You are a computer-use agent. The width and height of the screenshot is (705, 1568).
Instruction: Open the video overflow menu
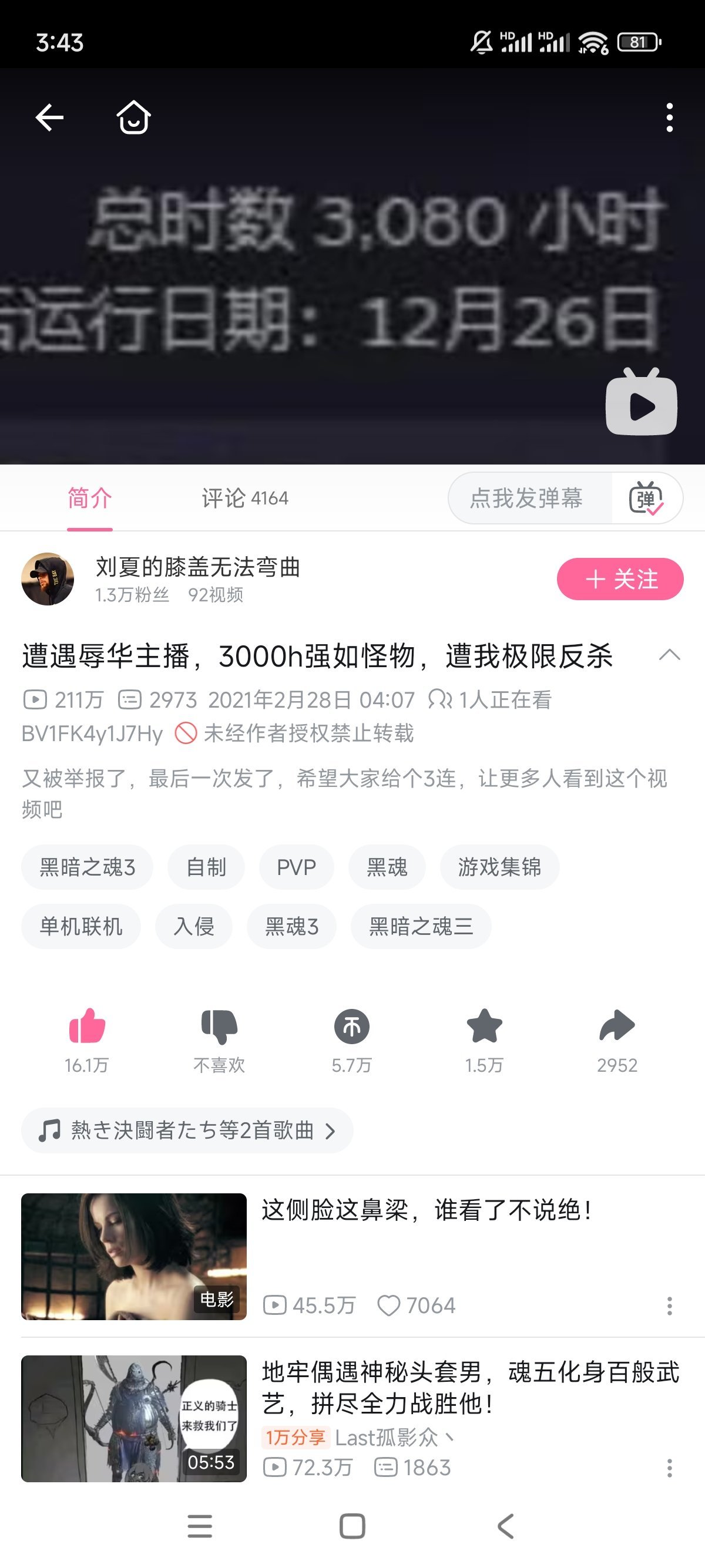(x=669, y=117)
